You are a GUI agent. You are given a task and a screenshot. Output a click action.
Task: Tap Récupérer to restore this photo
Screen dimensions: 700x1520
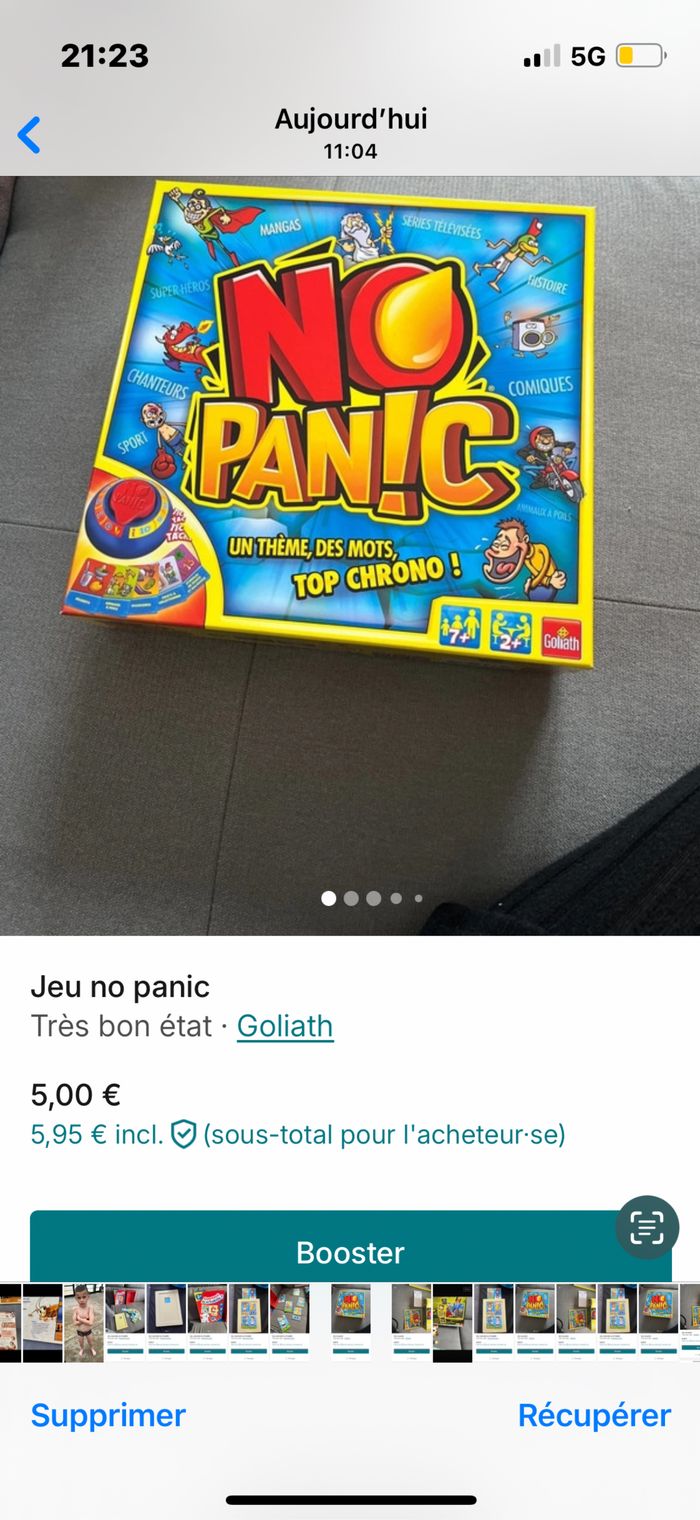click(594, 1415)
